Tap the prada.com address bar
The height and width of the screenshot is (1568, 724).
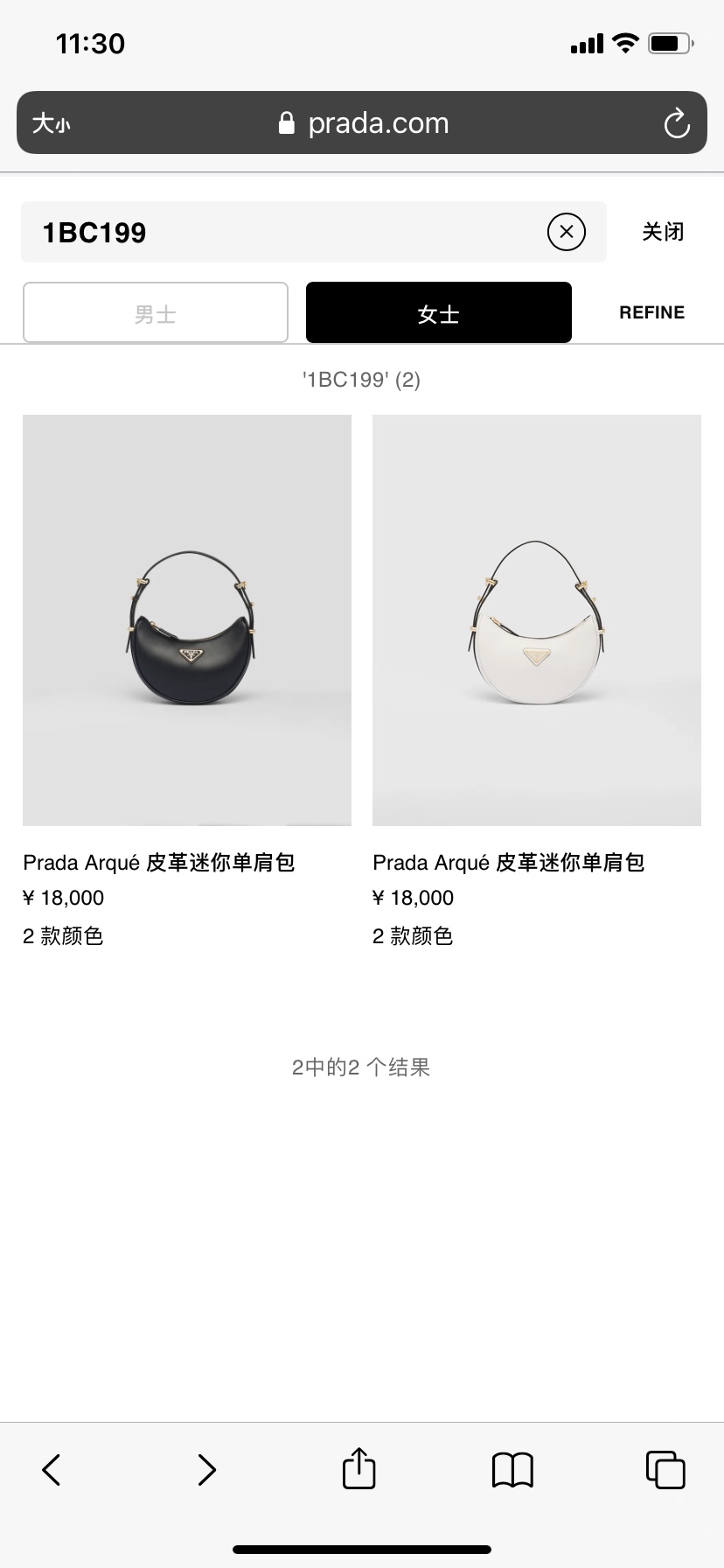coord(363,123)
